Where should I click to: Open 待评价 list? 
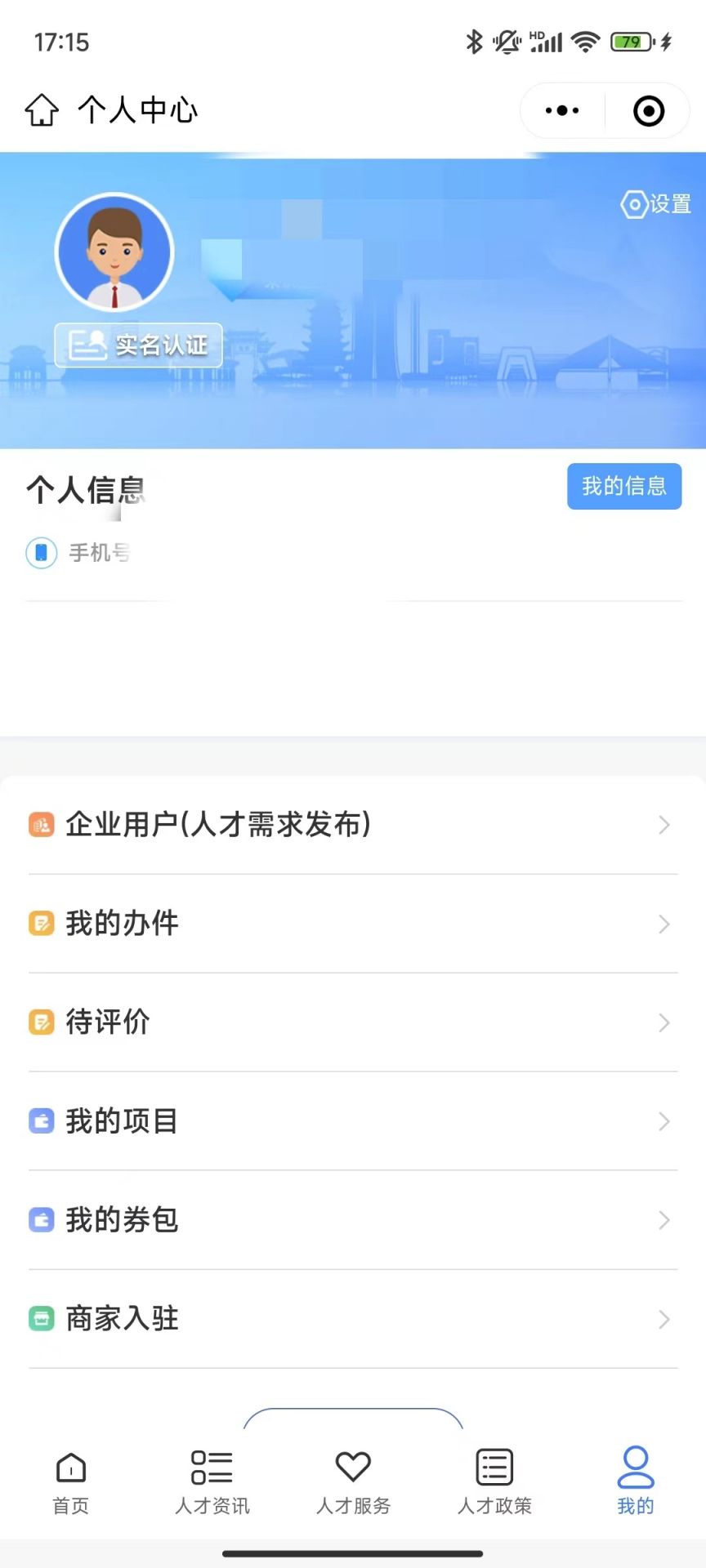[353, 1022]
